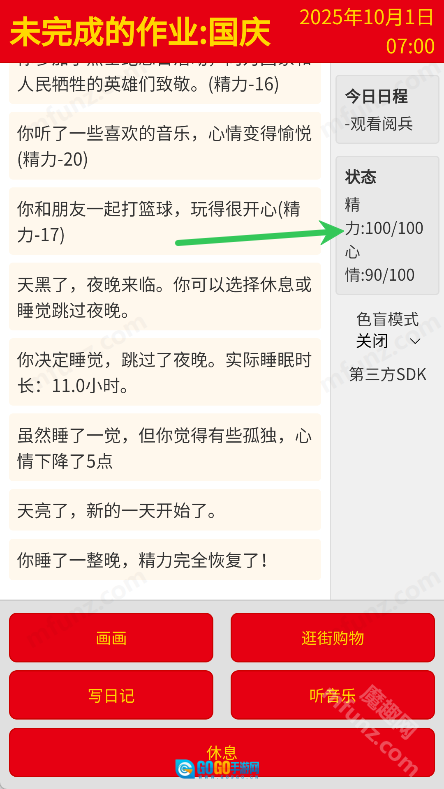Open the 色盲模式 dropdown
444x789 pixels.
[x=388, y=342]
